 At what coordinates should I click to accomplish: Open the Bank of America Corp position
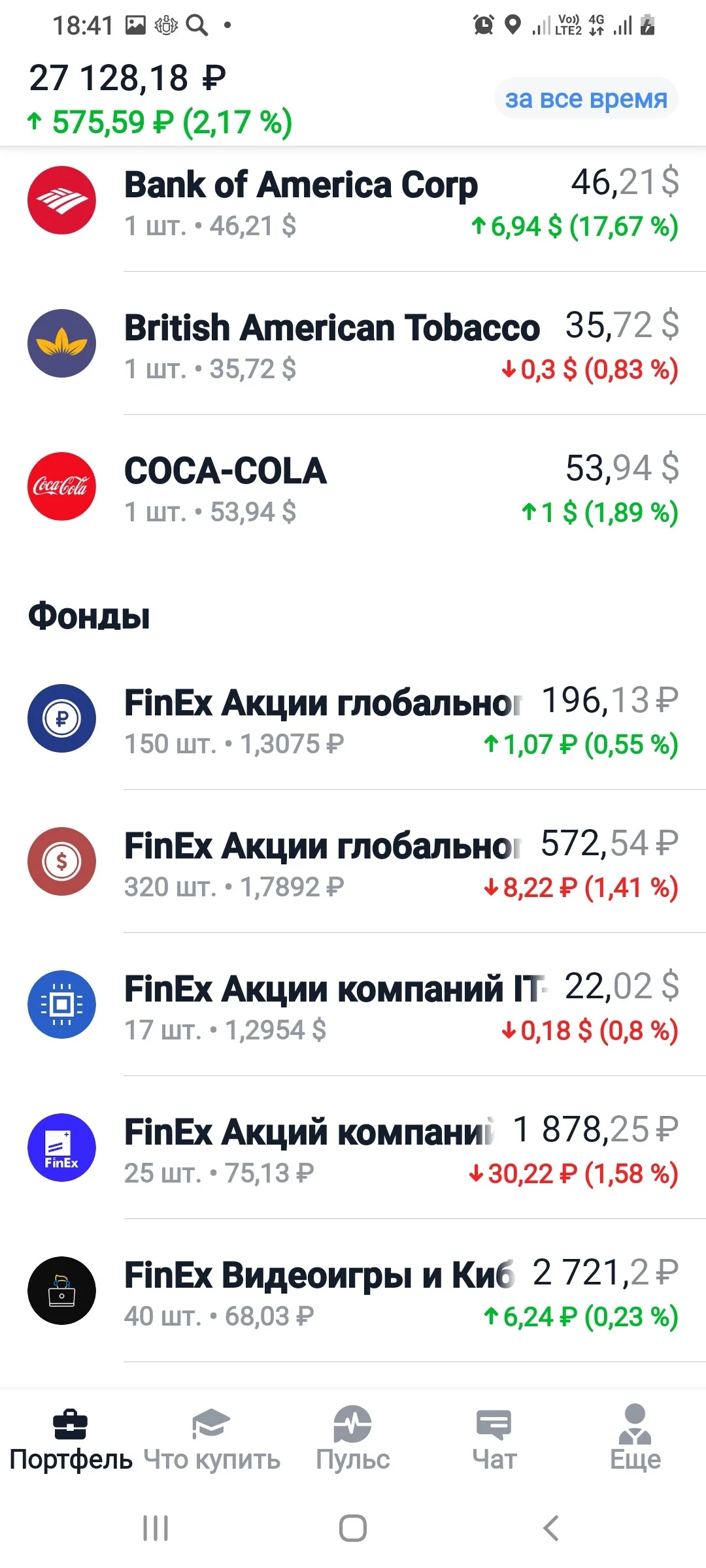[353, 202]
